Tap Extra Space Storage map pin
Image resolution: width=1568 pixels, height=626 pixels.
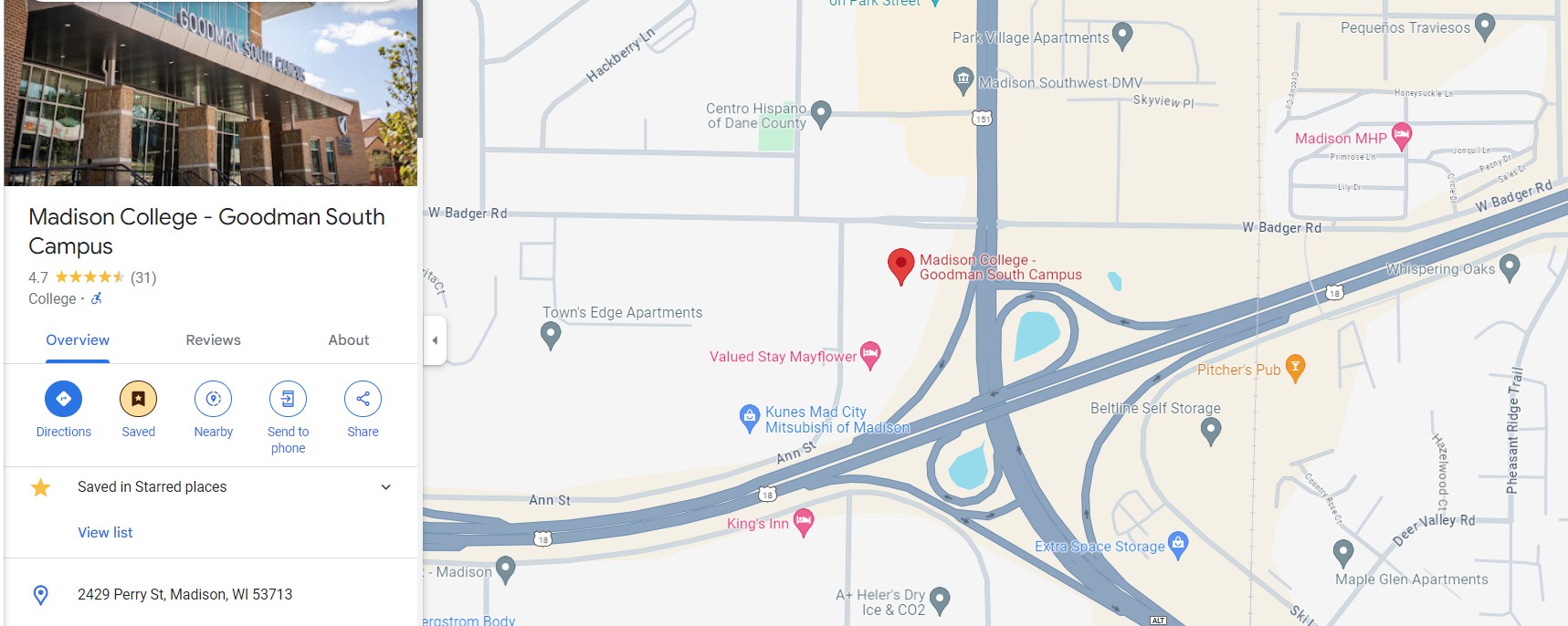1178,544
